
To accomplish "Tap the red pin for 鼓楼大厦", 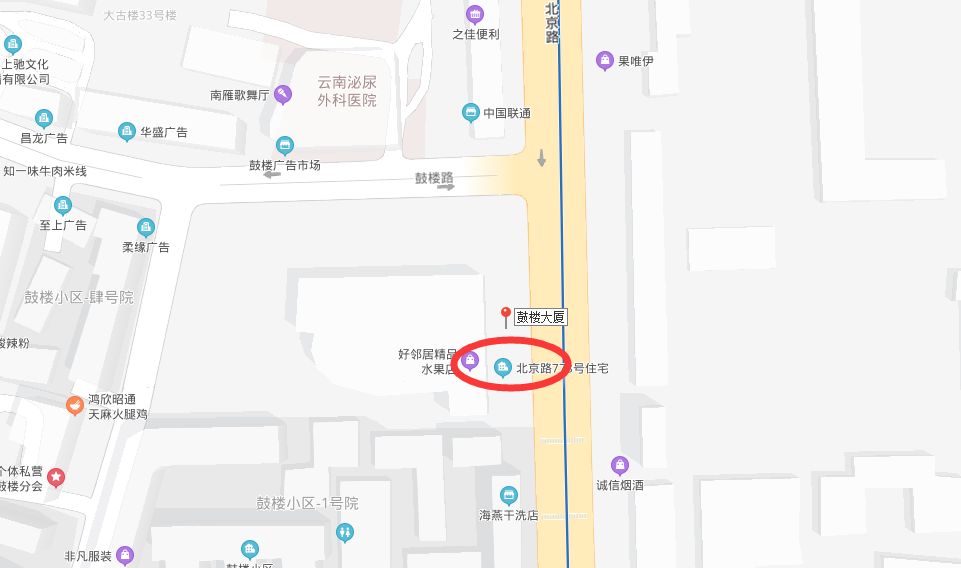I will point(505,316).
